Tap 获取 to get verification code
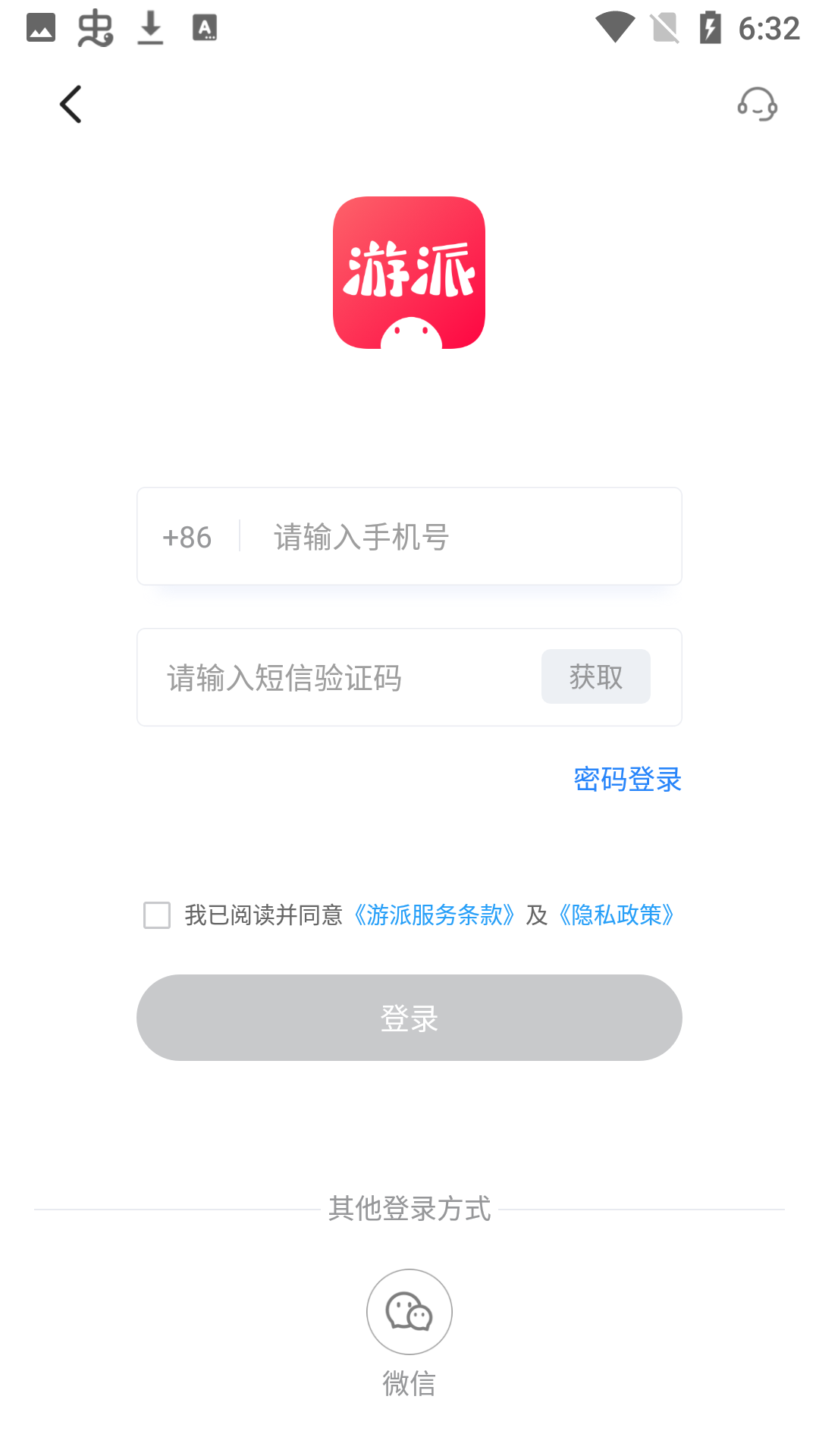Viewport: 819px width, 1456px height. (x=595, y=676)
